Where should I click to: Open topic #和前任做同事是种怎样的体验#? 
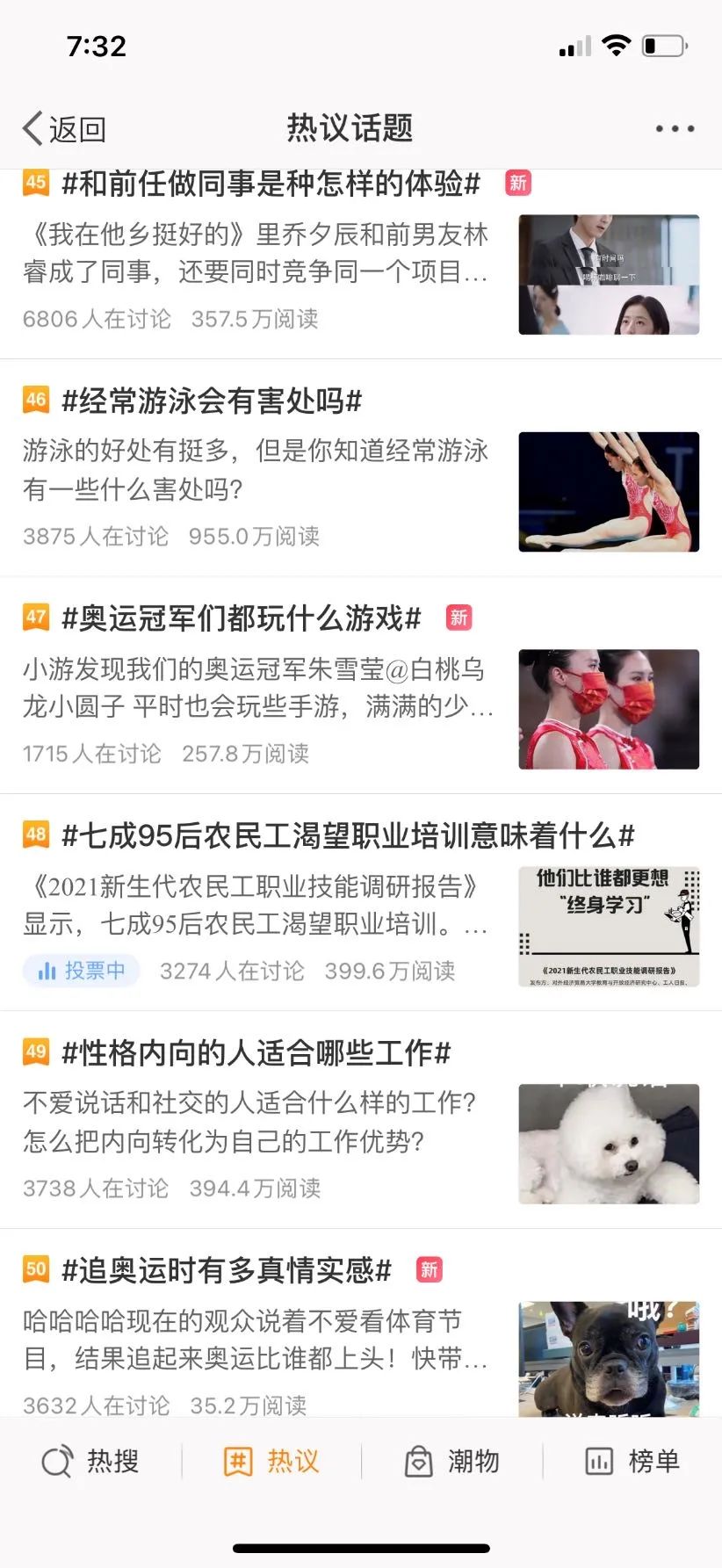tap(271, 184)
